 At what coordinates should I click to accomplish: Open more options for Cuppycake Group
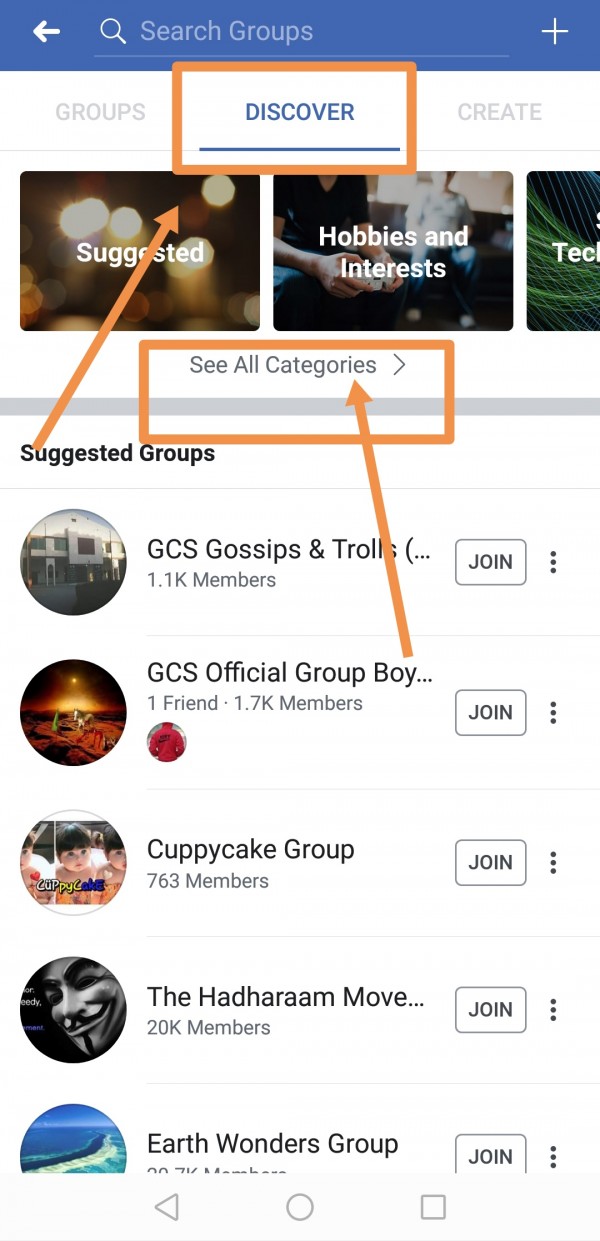pos(553,862)
